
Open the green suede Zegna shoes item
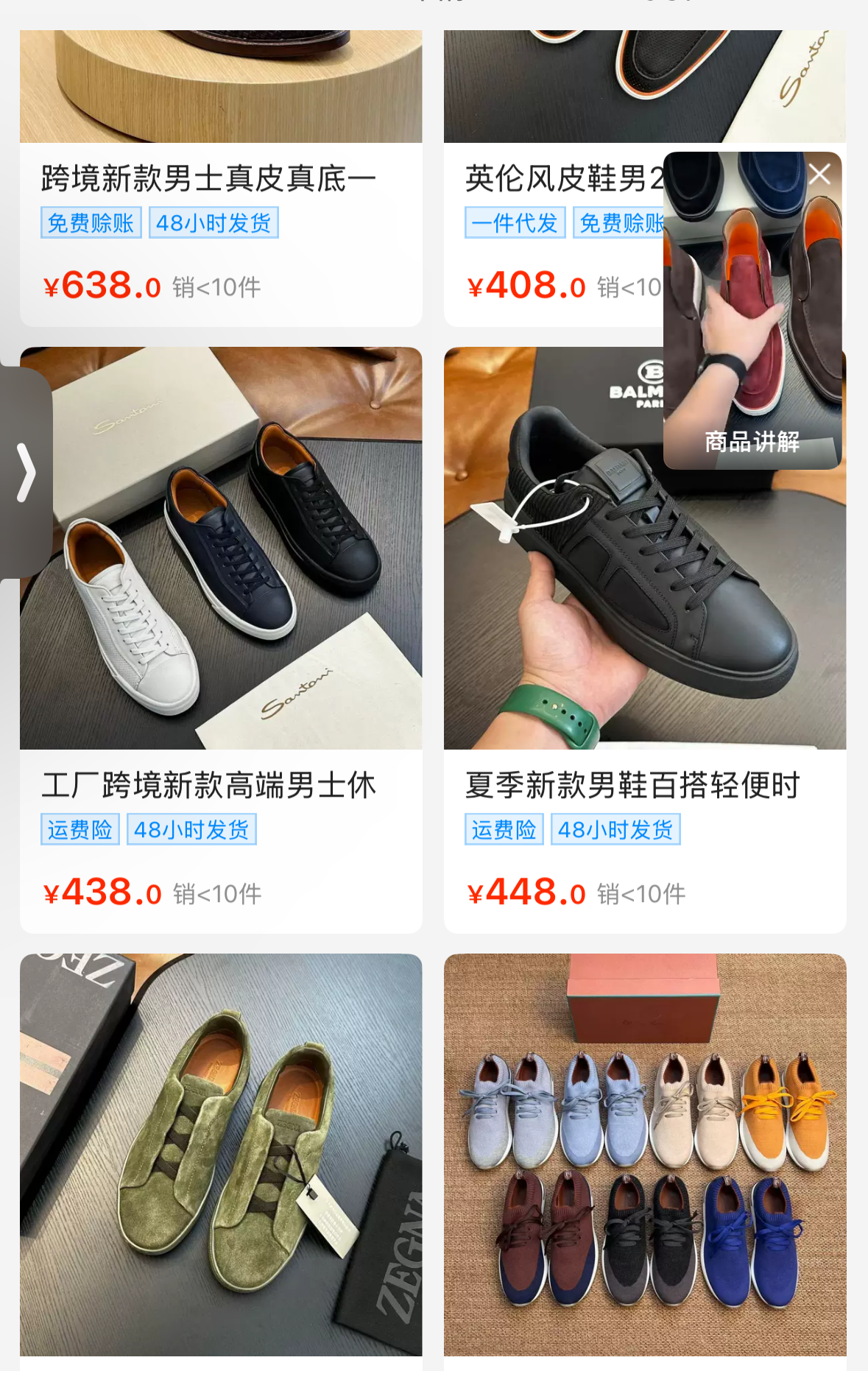pos(221,1155)
